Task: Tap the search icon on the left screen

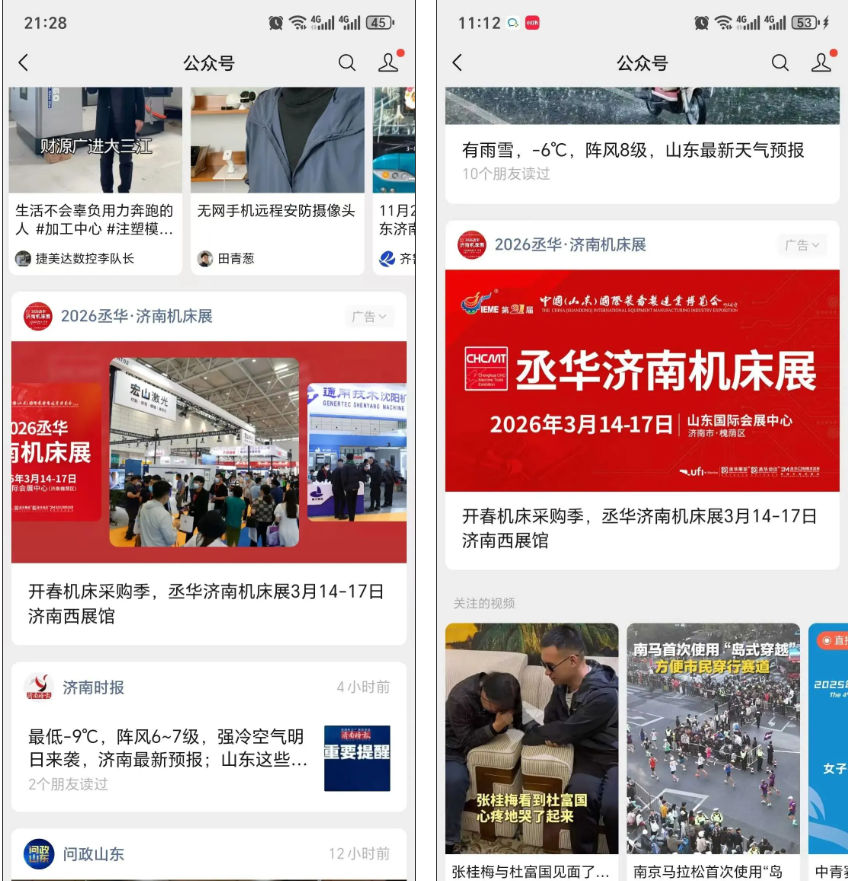Action: [x=347, y=62]
